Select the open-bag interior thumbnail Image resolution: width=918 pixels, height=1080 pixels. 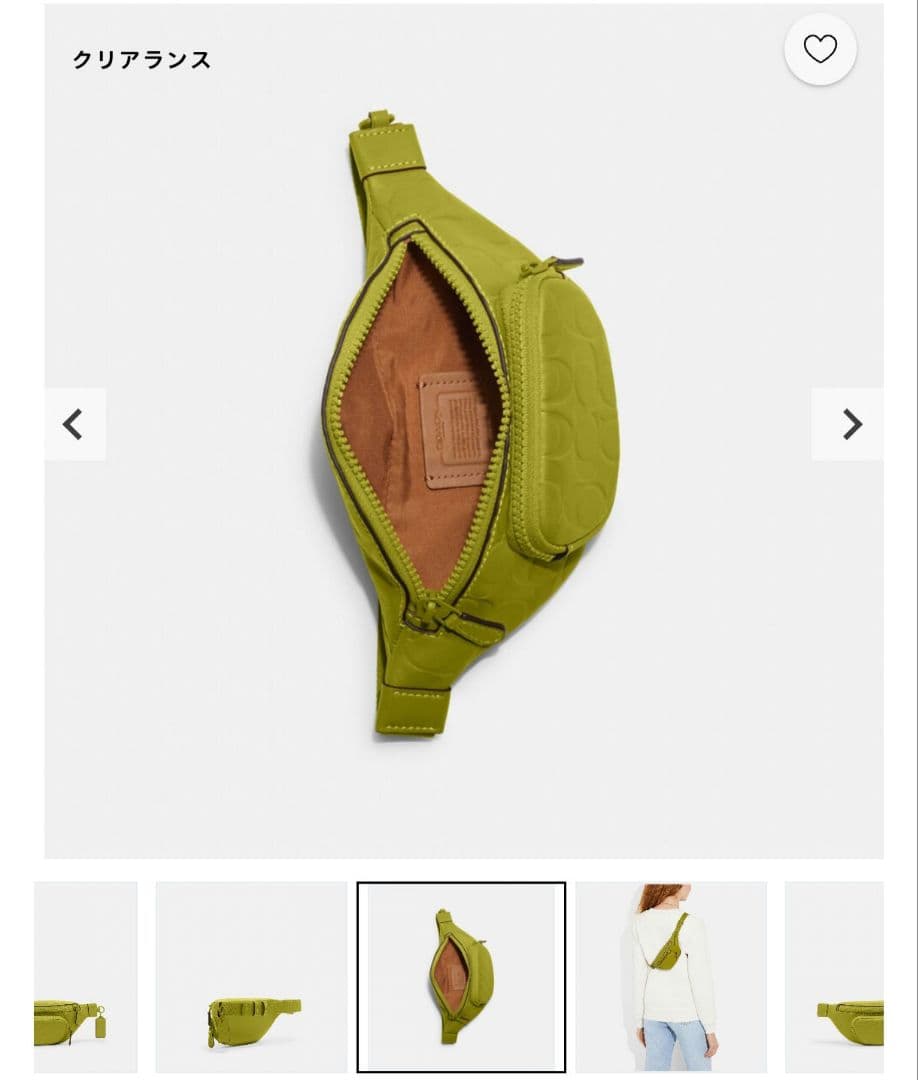click(461, 976)
